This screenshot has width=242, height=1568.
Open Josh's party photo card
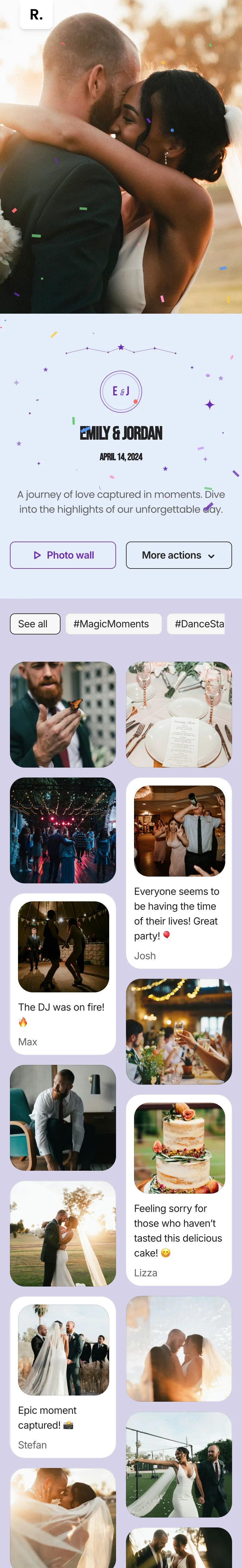point(179,873)
